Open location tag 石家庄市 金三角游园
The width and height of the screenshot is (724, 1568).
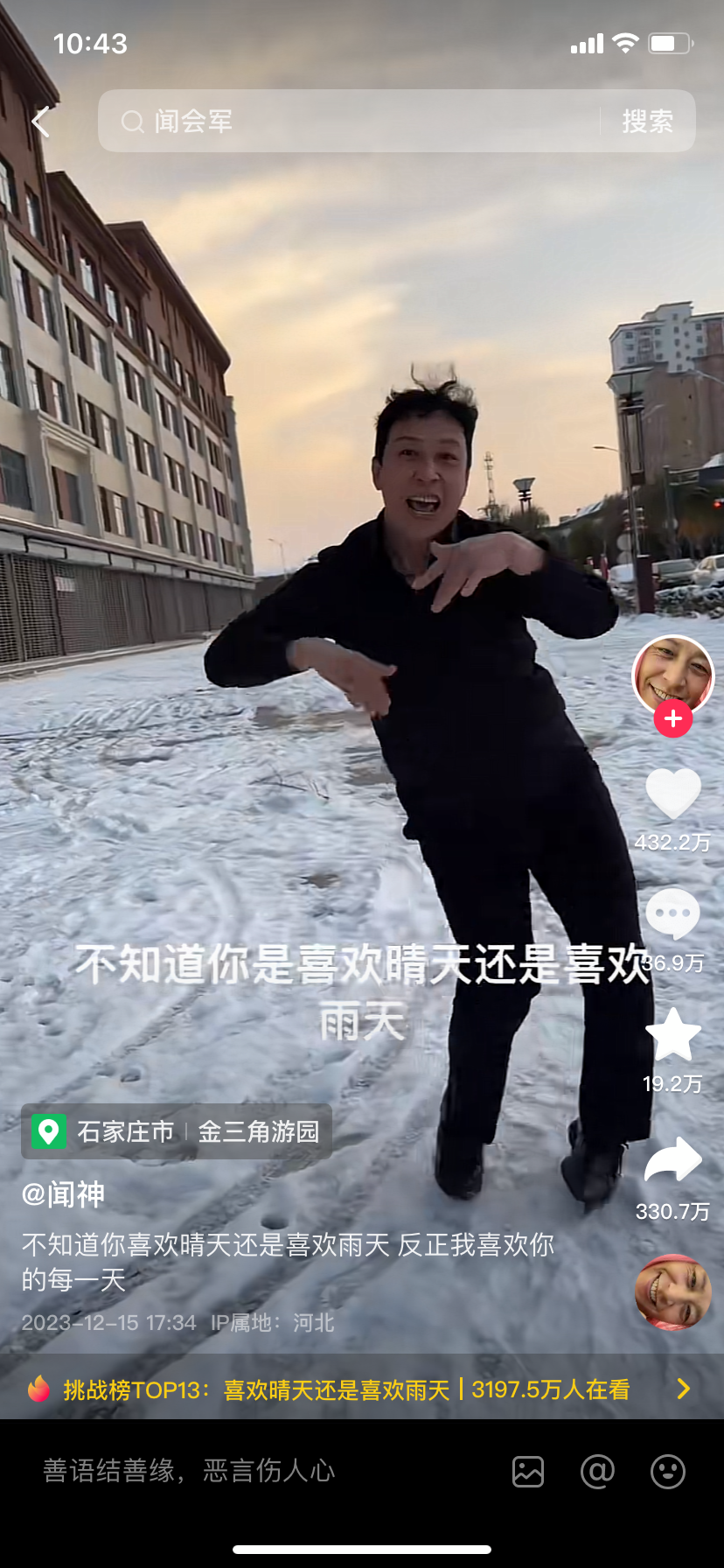(177, 1131)
